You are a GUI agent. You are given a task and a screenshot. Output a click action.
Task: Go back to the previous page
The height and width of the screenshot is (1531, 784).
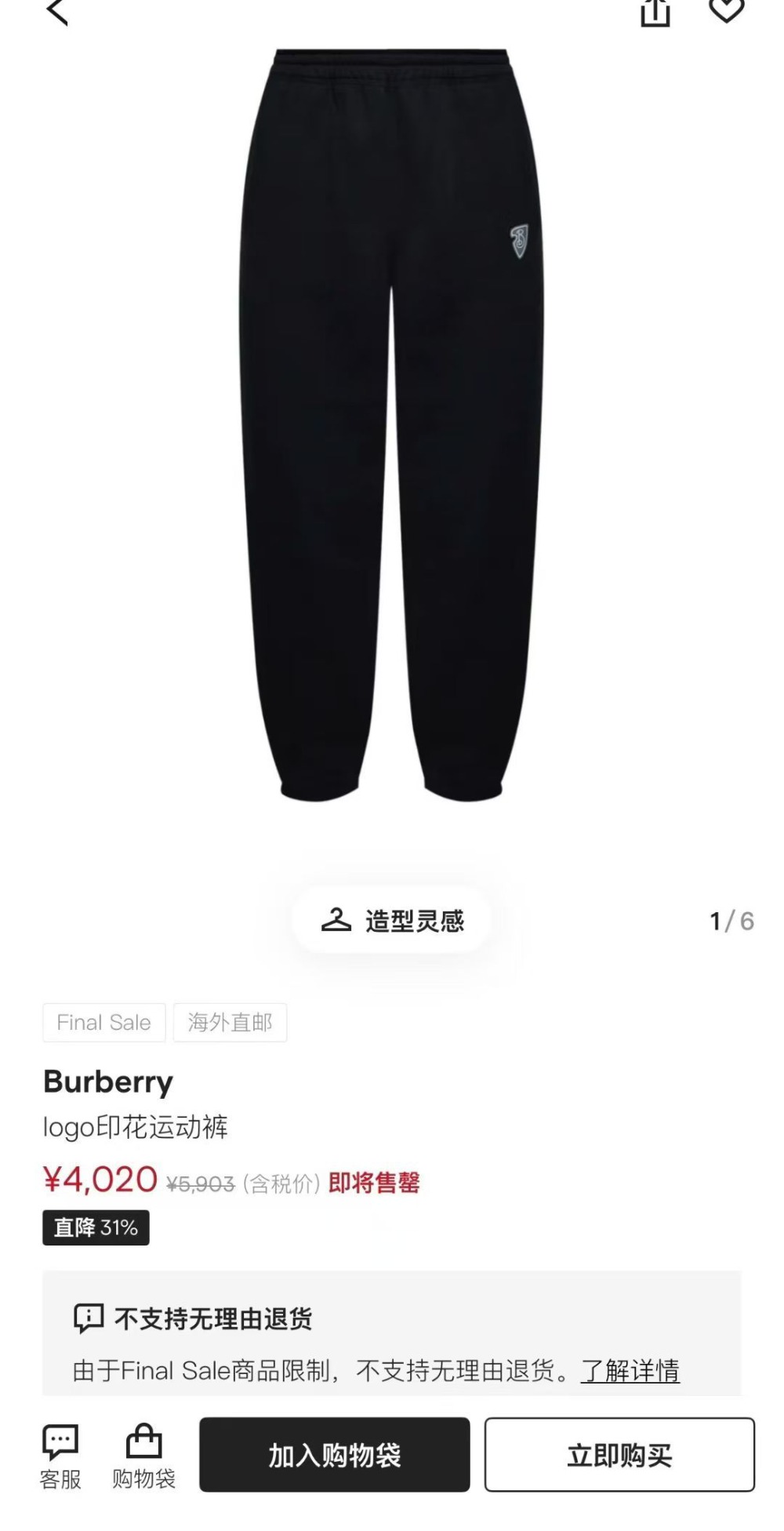click(57, 13)
